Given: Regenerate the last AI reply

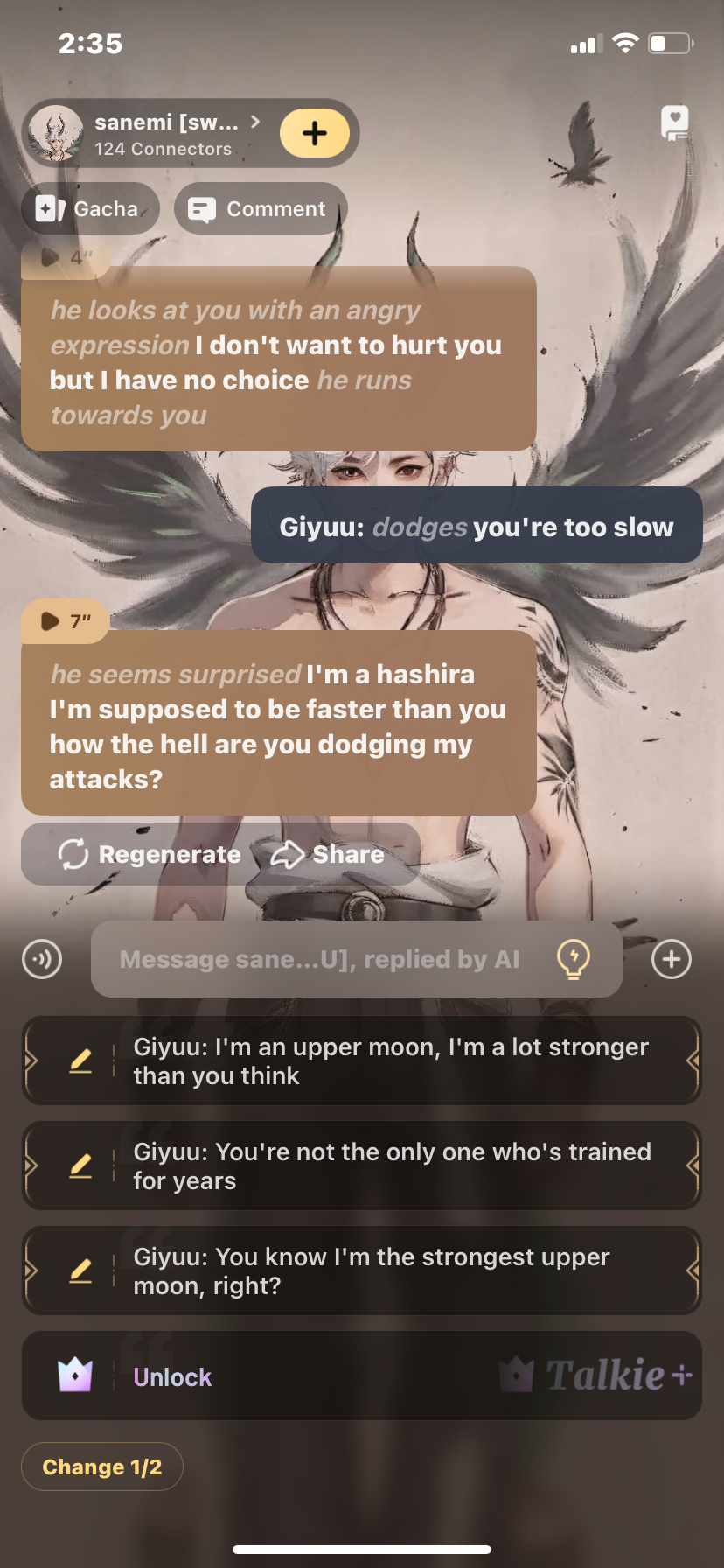Looking at the screenshot, I should tap(150, 854).
